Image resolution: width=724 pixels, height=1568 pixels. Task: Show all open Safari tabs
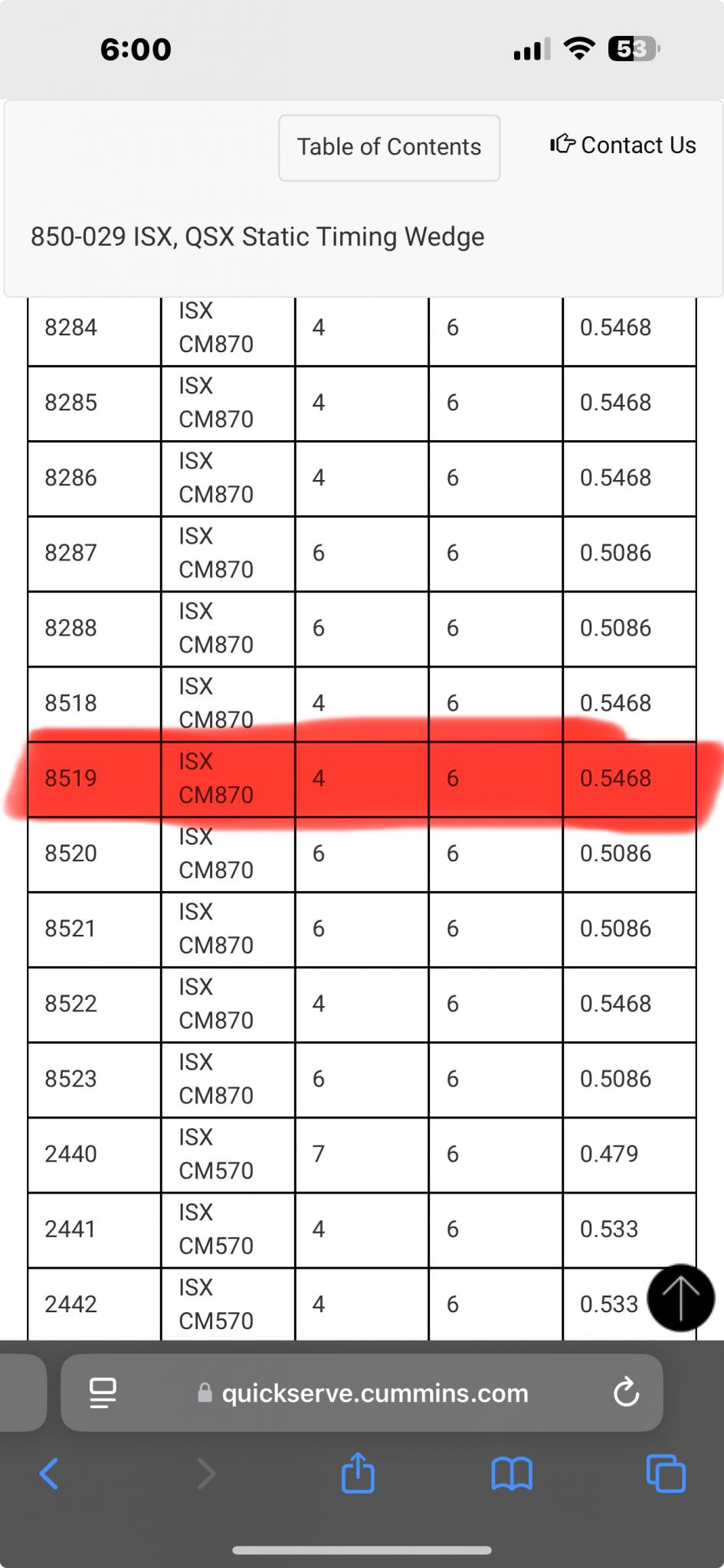tap(666, 1473)
